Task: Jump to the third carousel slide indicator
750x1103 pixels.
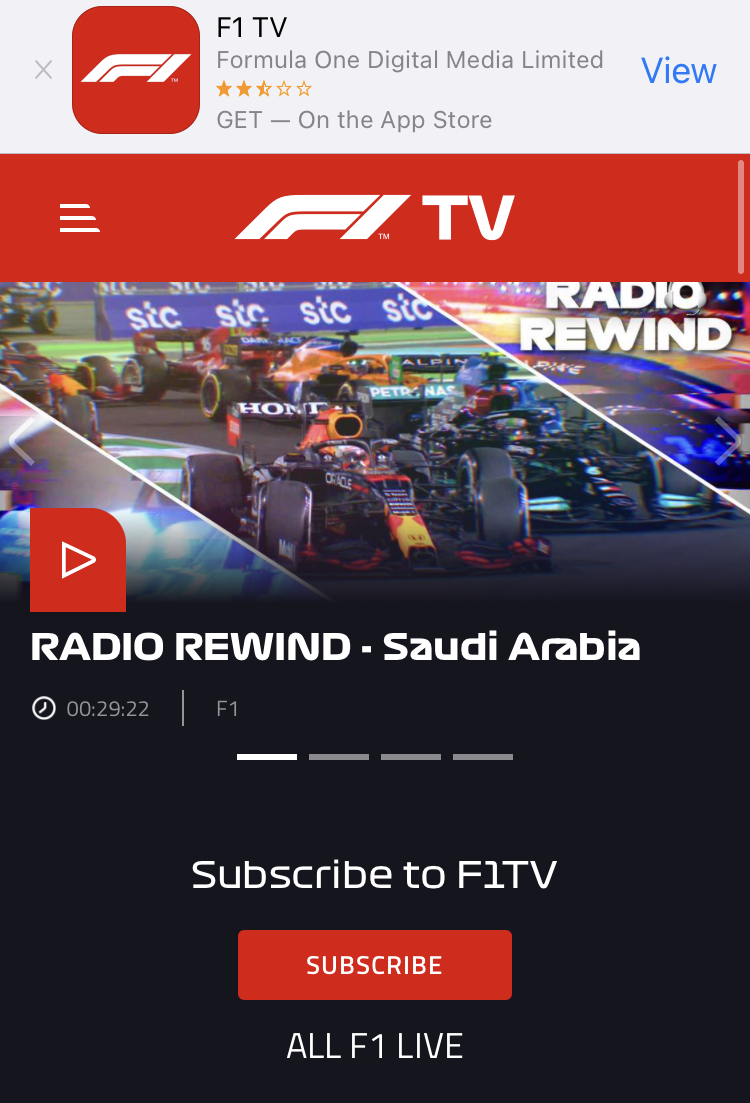Action: 411,757
